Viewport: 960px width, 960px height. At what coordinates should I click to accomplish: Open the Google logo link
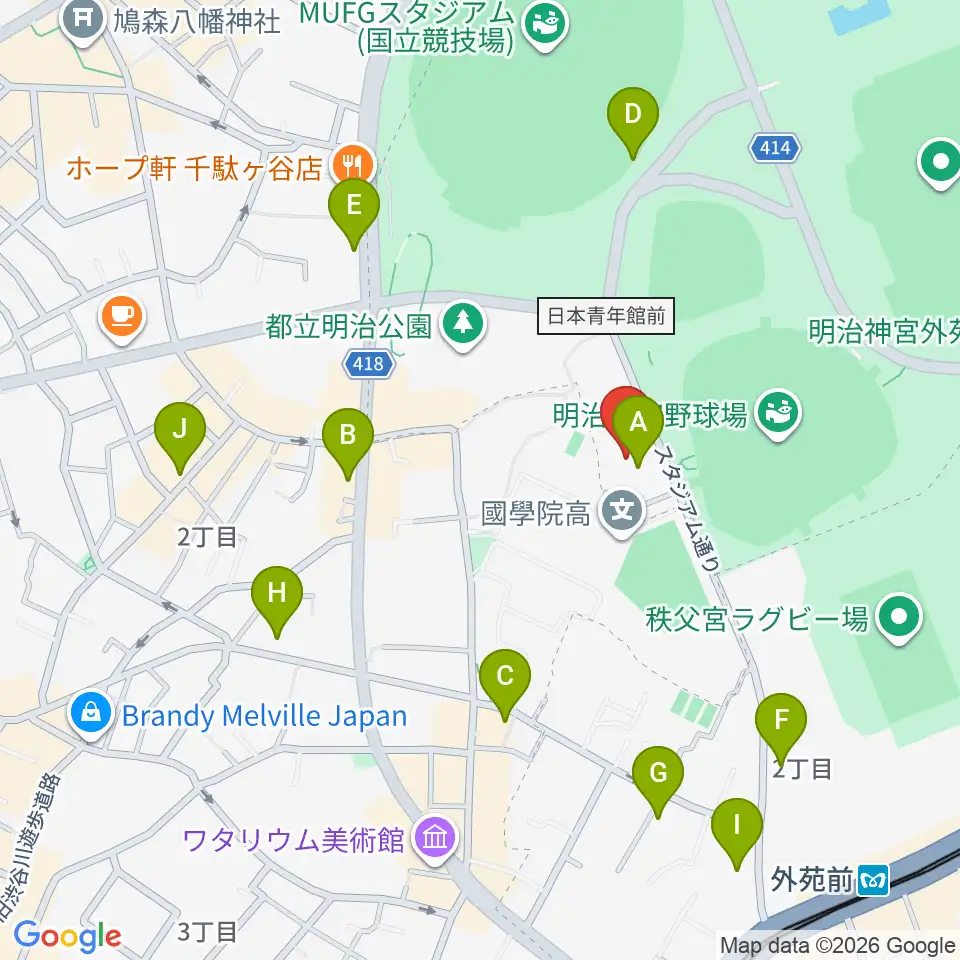67,936
